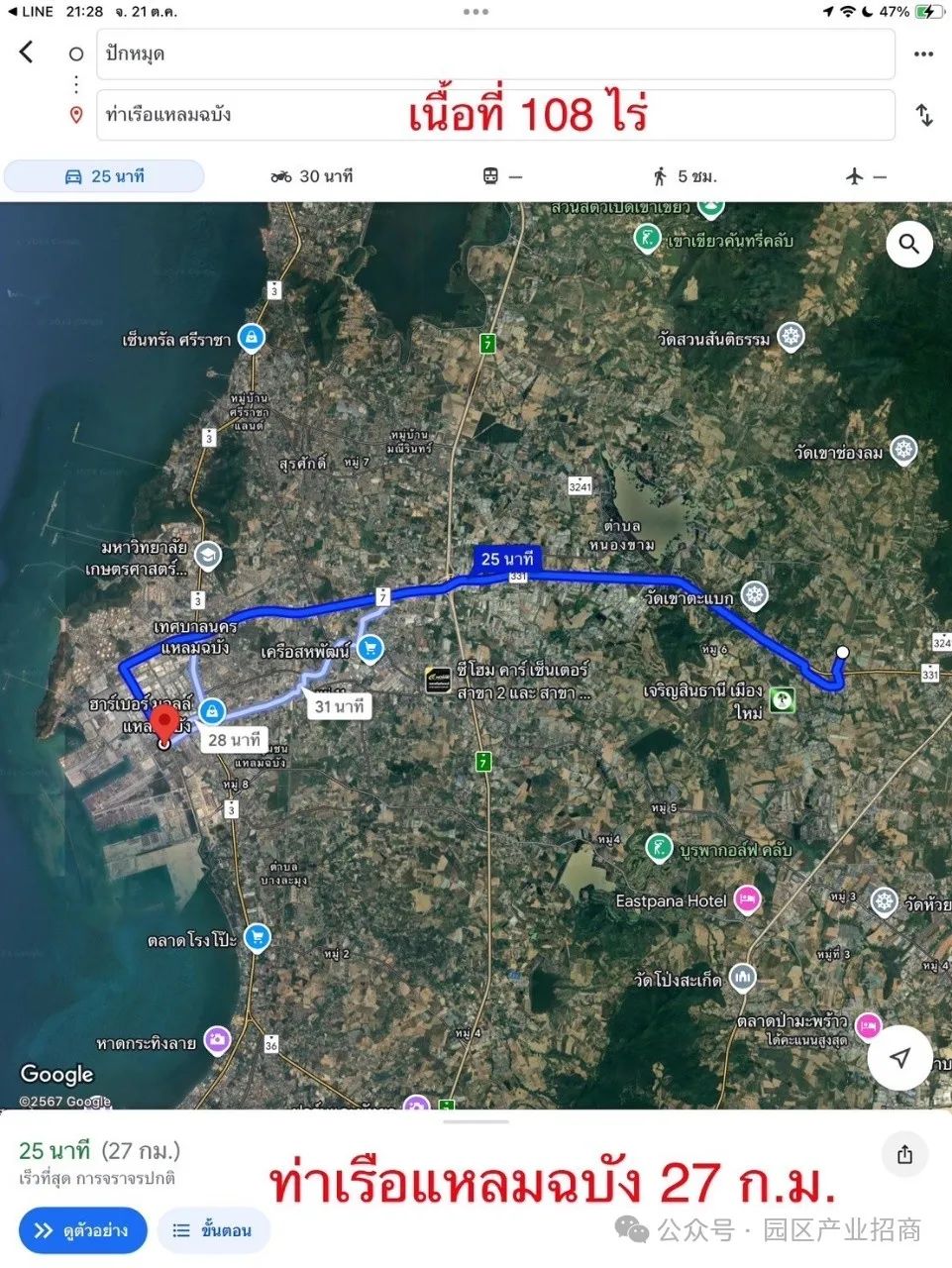Switch to the motorcycle mode, 30 นาที
This screenshot has height=1268, width=952.
[312, 176]
